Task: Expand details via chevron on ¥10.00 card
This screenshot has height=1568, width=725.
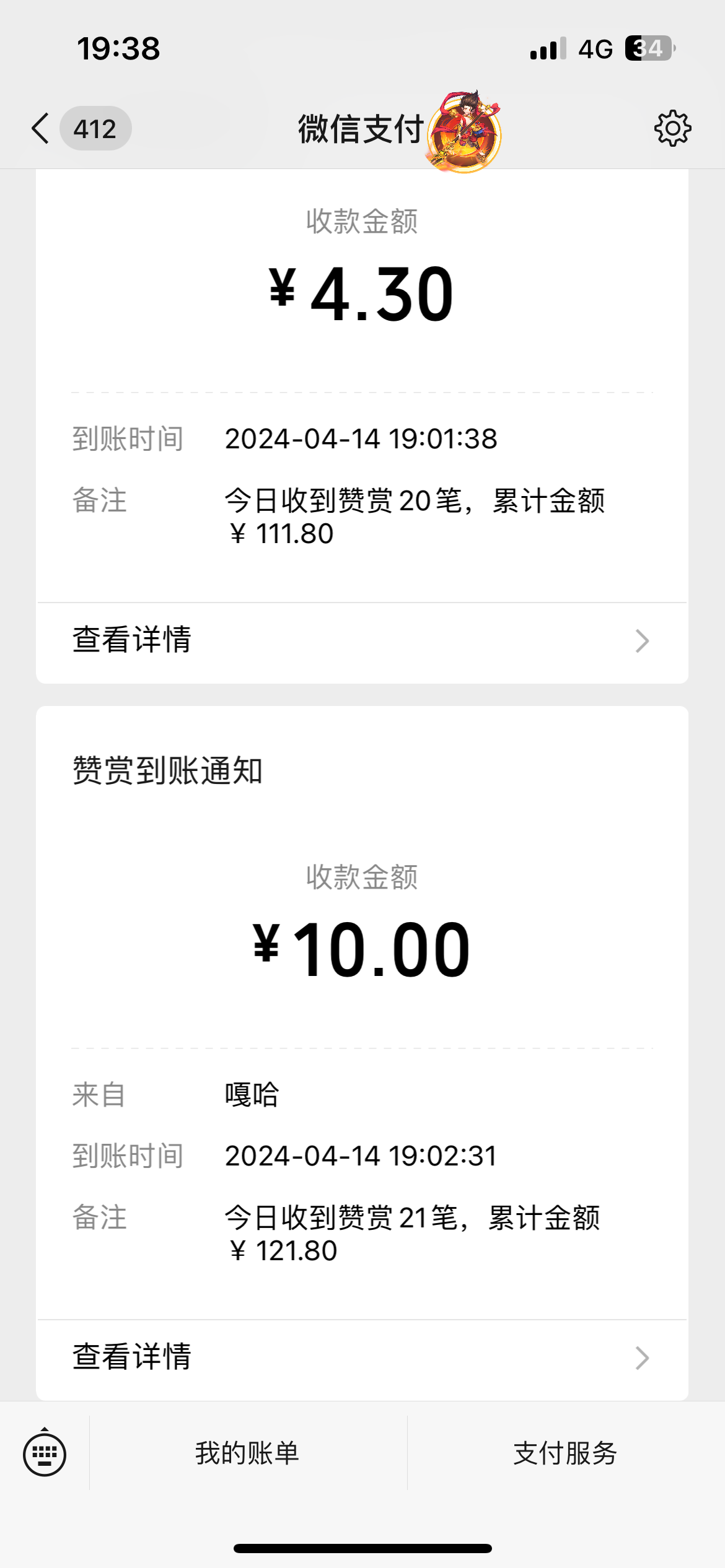Action: tap(641, 1358)
